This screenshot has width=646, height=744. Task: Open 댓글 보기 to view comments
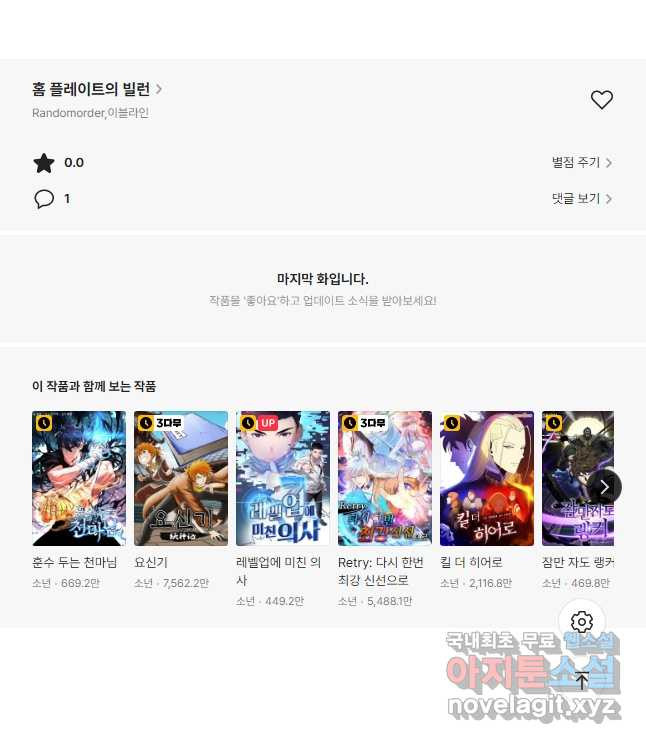tap(581, 198)
